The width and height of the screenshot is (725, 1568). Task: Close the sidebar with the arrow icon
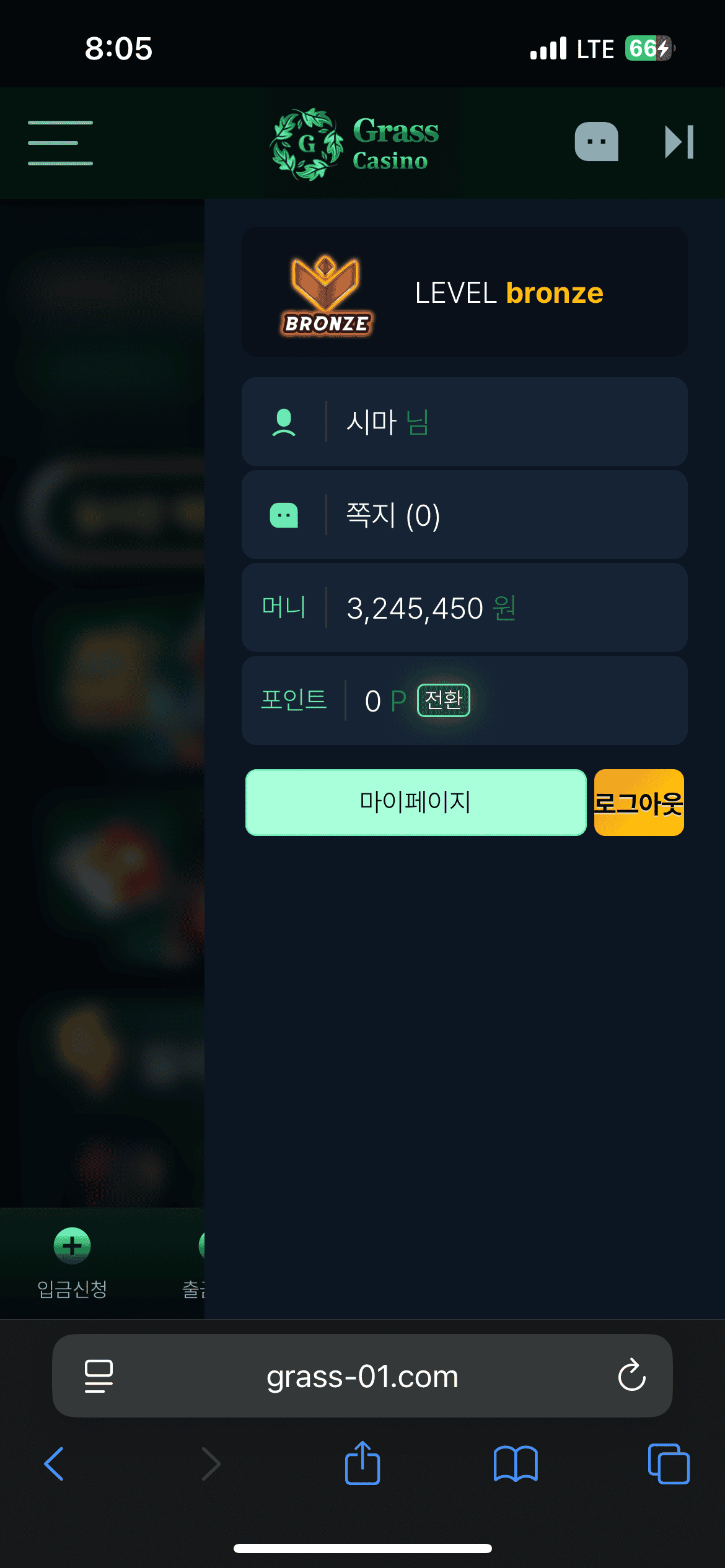pos(680,142)
